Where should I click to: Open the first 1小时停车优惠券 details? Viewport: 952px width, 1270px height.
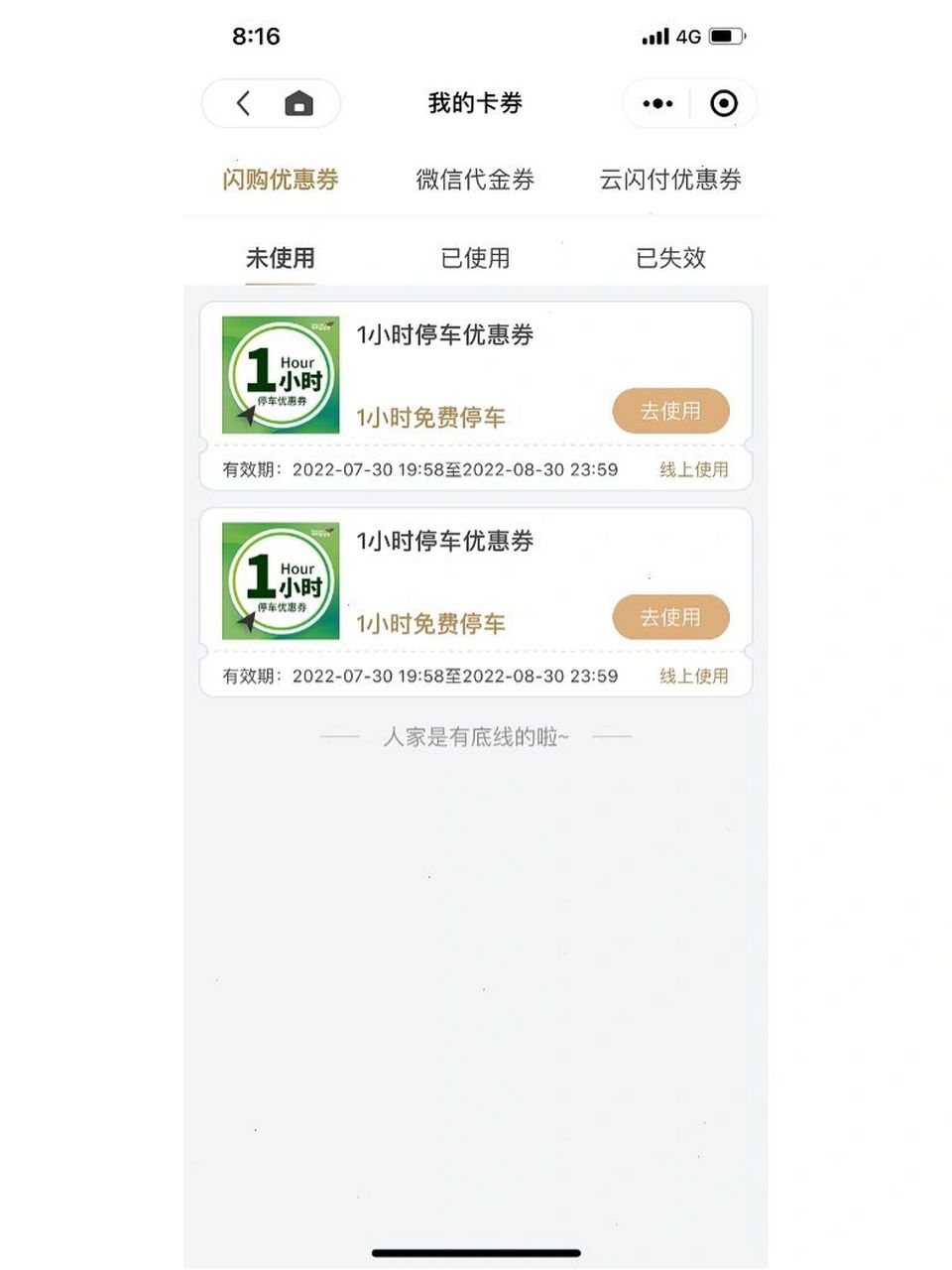click(x=444, y=335)
